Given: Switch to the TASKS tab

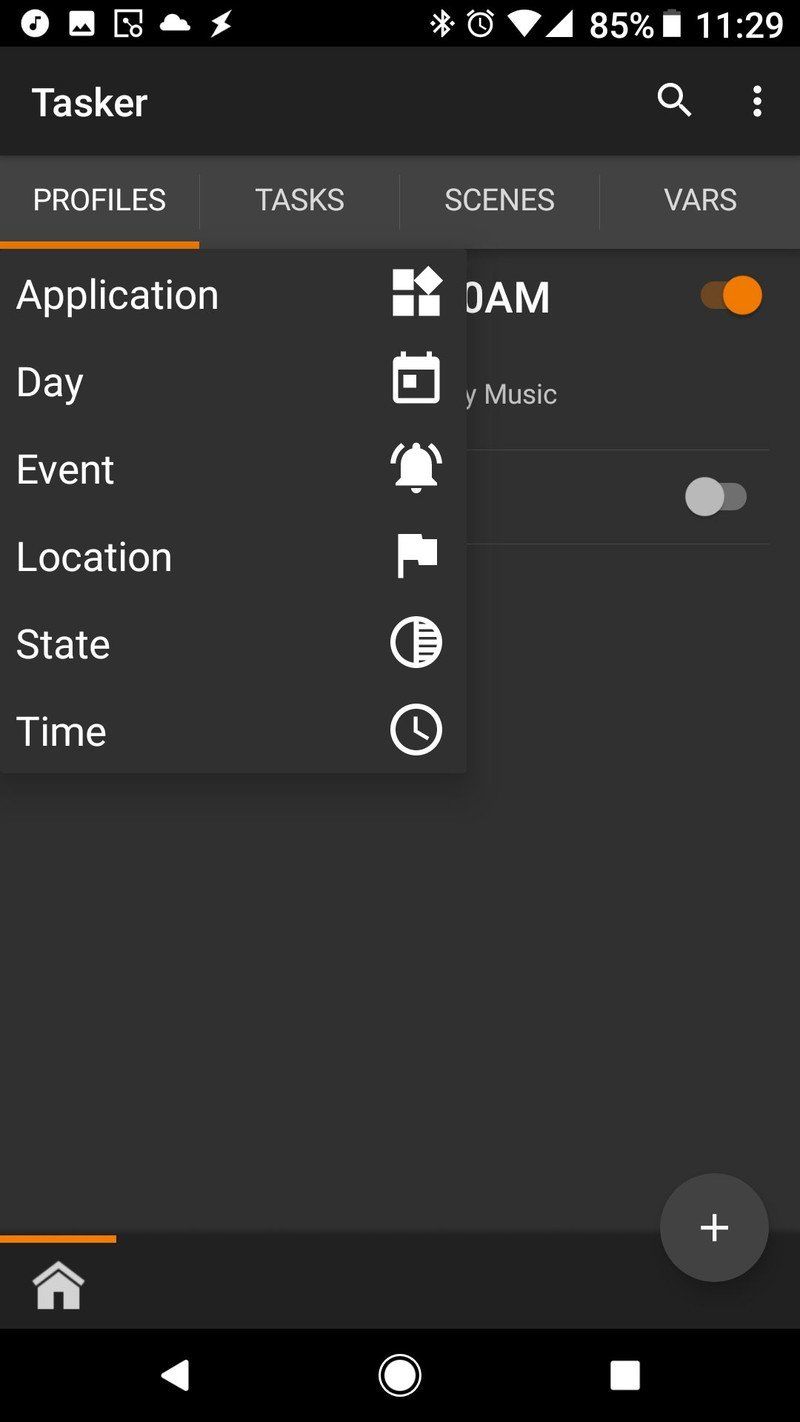Looking at the screenshot, I should point(299,200).
